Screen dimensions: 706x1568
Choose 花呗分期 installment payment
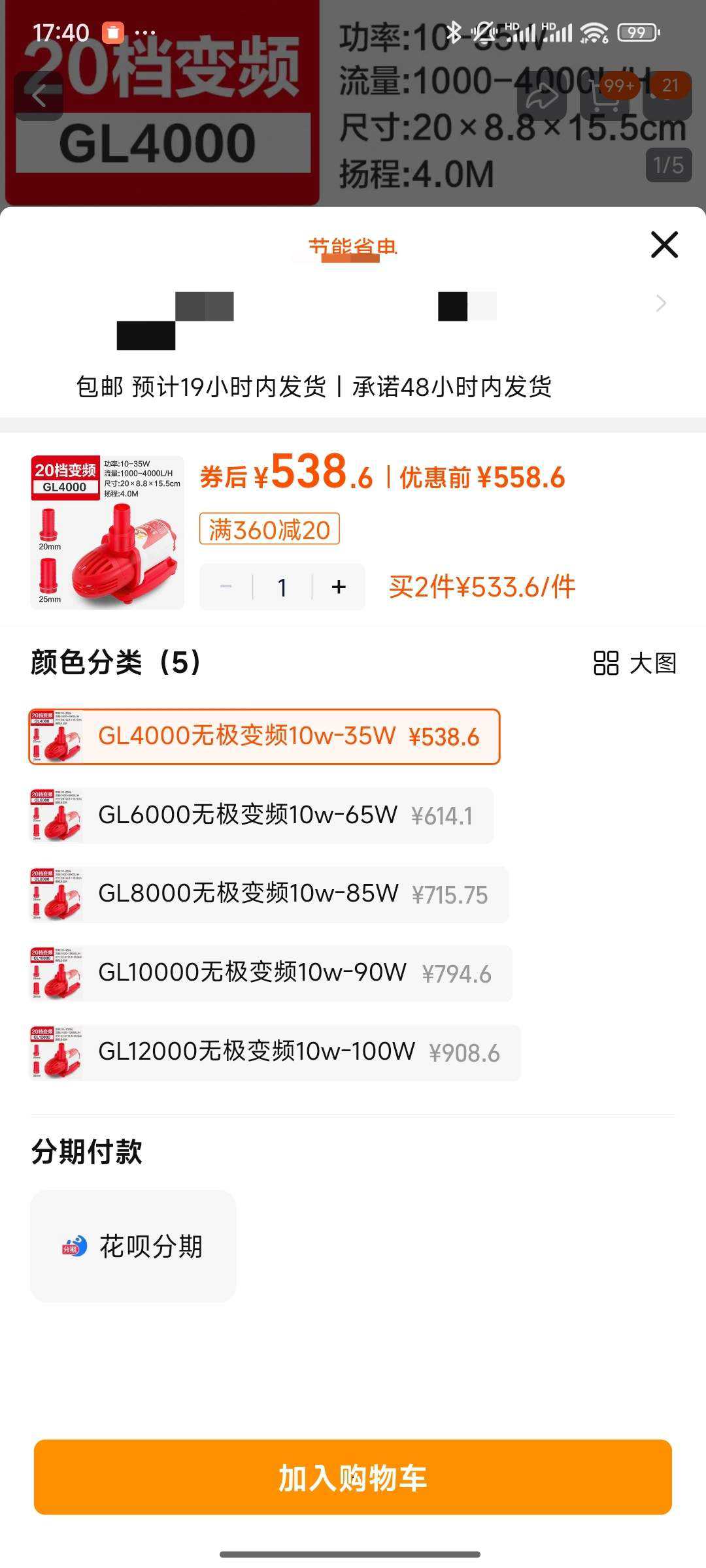(133, 1246)
